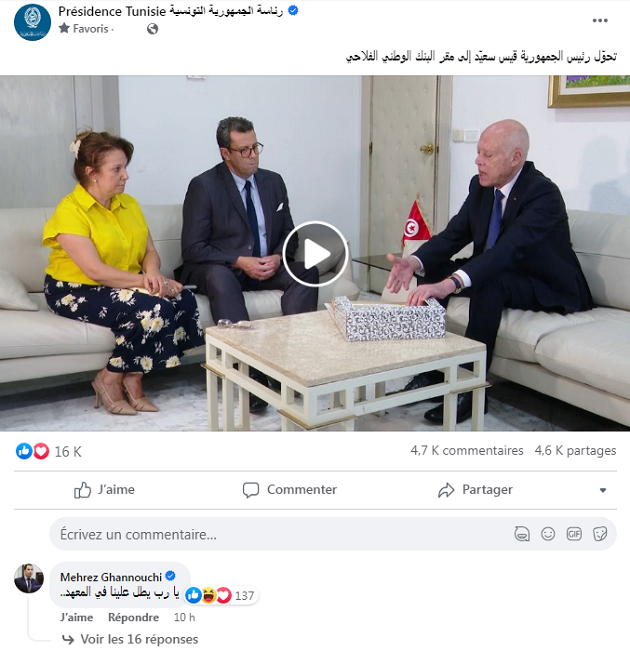Add a GIF to the comment
630x651 pixels.
click(574, 534)
